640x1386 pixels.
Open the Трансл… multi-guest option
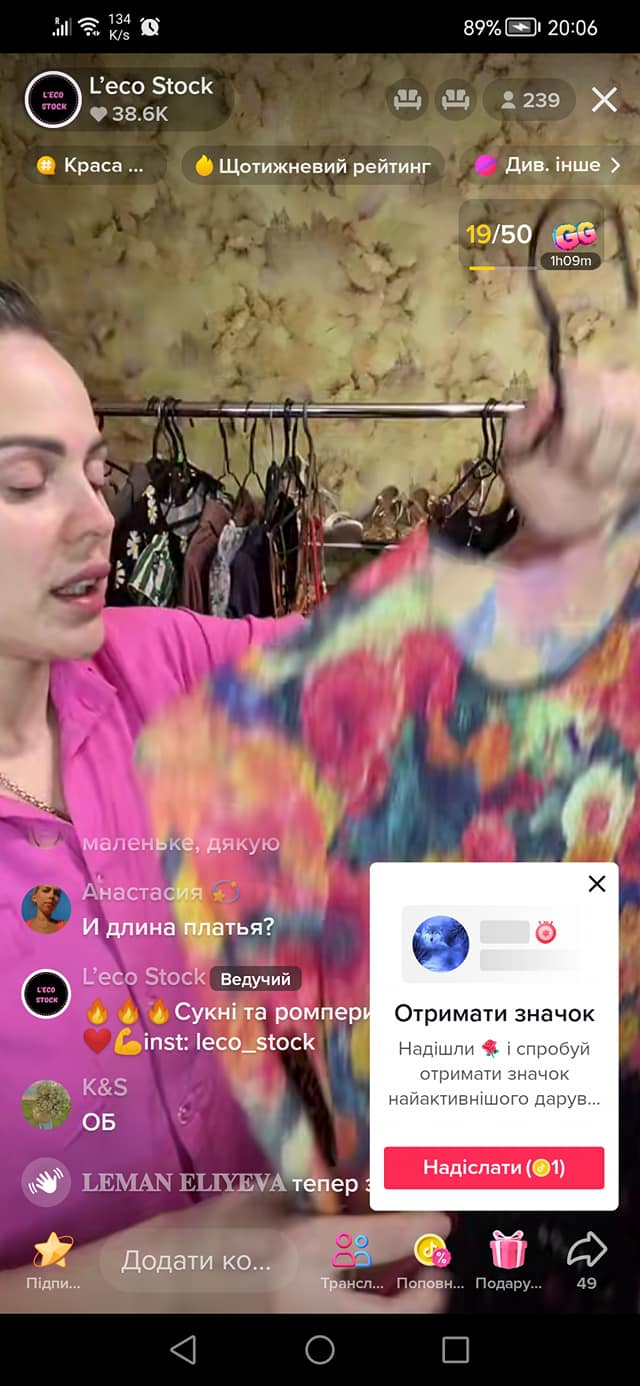click(351, 1260)
